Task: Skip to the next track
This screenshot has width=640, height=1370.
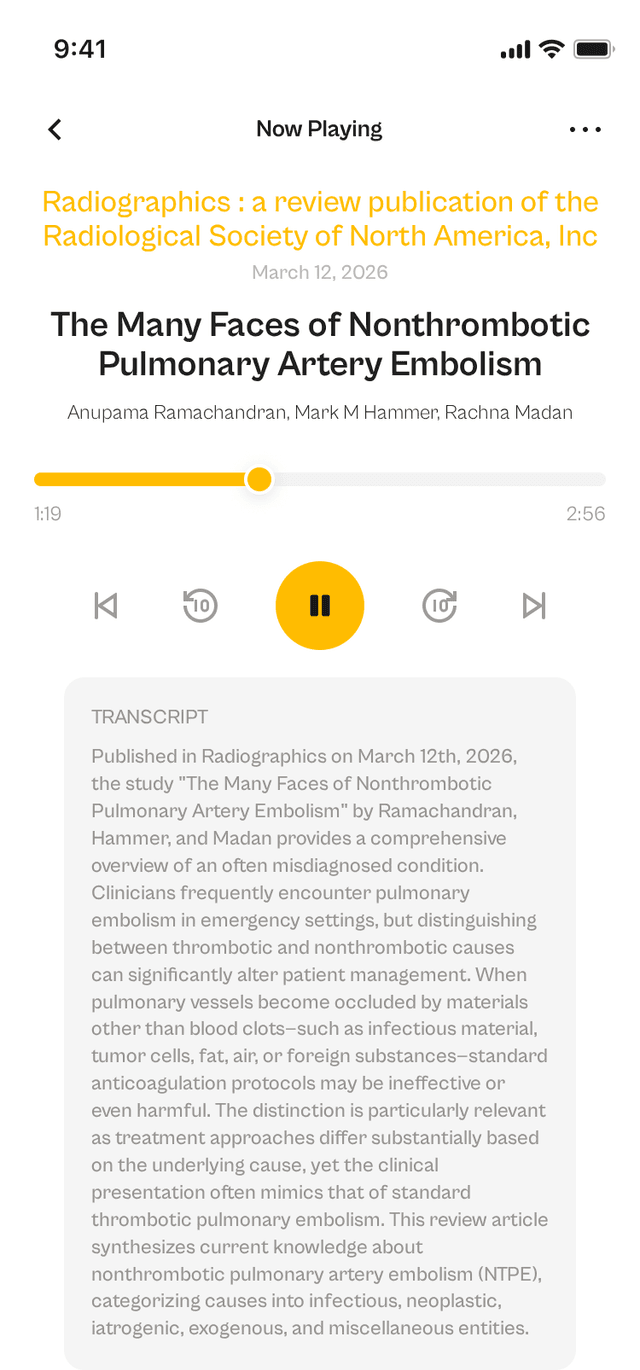Action: (x=534, y=606)
